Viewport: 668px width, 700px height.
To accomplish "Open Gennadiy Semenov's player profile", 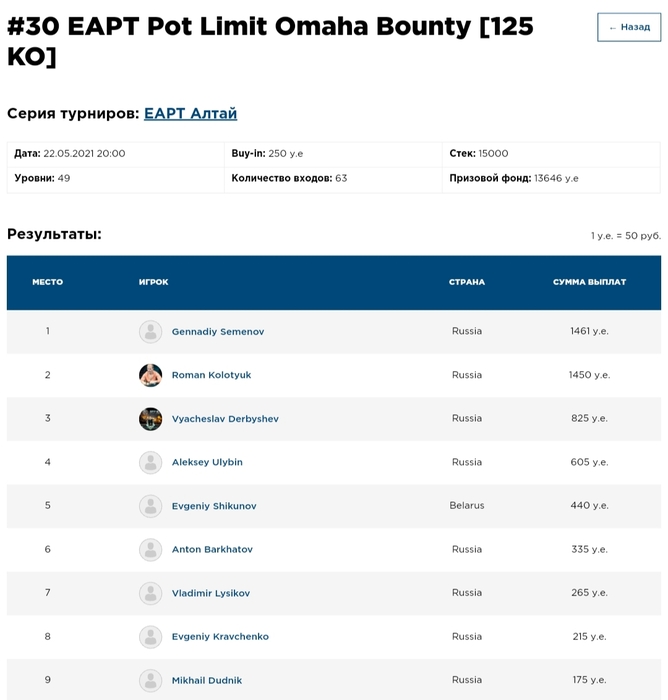I will click(x=217, y=332).
